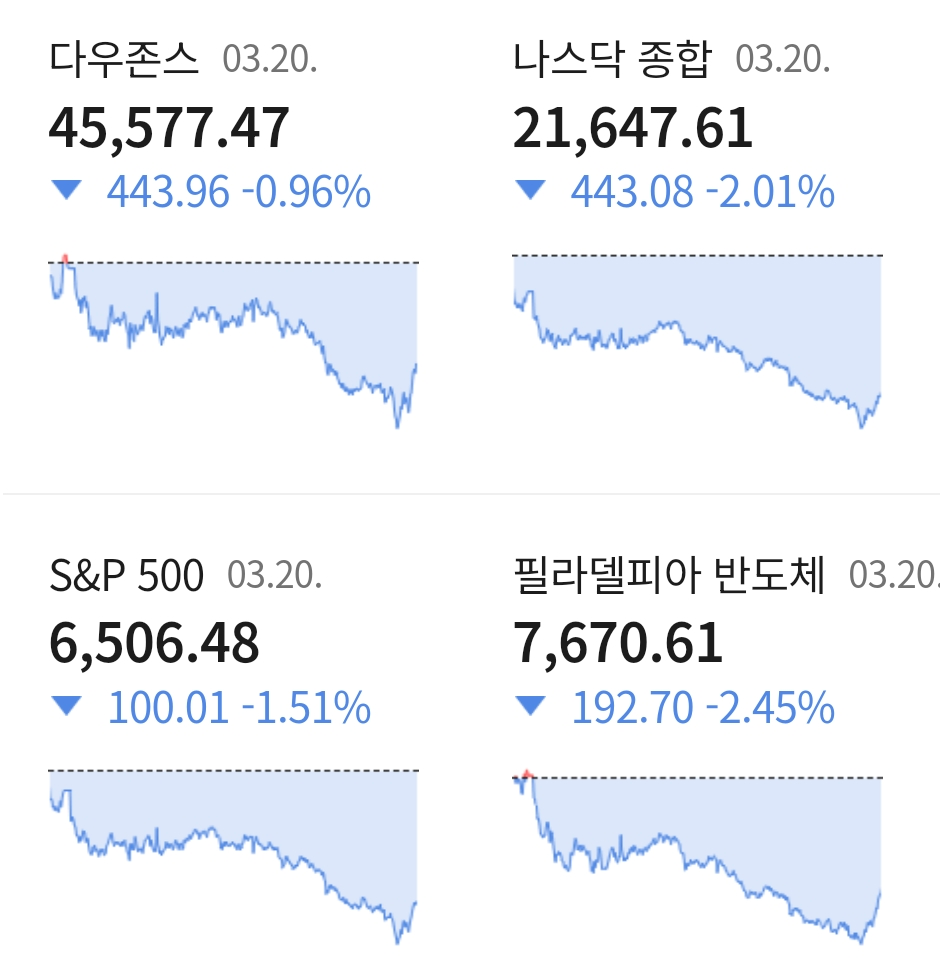Open the 다우존스 index card
Viewport: 940px width, 973px height.
tap(232, 240)
